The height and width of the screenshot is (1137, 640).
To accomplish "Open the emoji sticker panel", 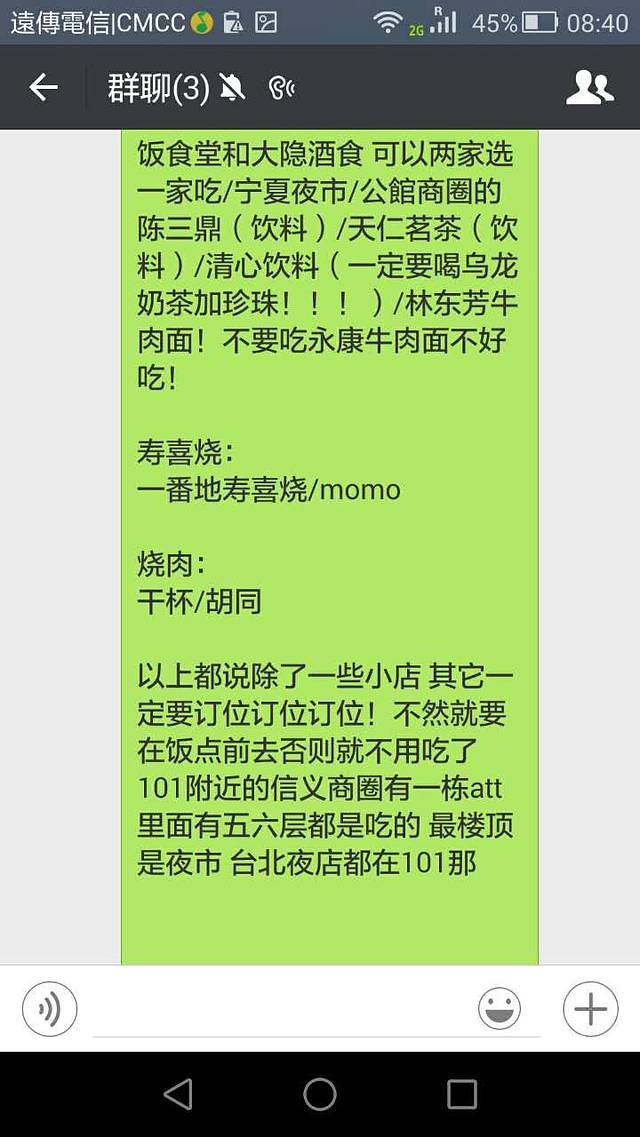I will tap(500, 1009).
